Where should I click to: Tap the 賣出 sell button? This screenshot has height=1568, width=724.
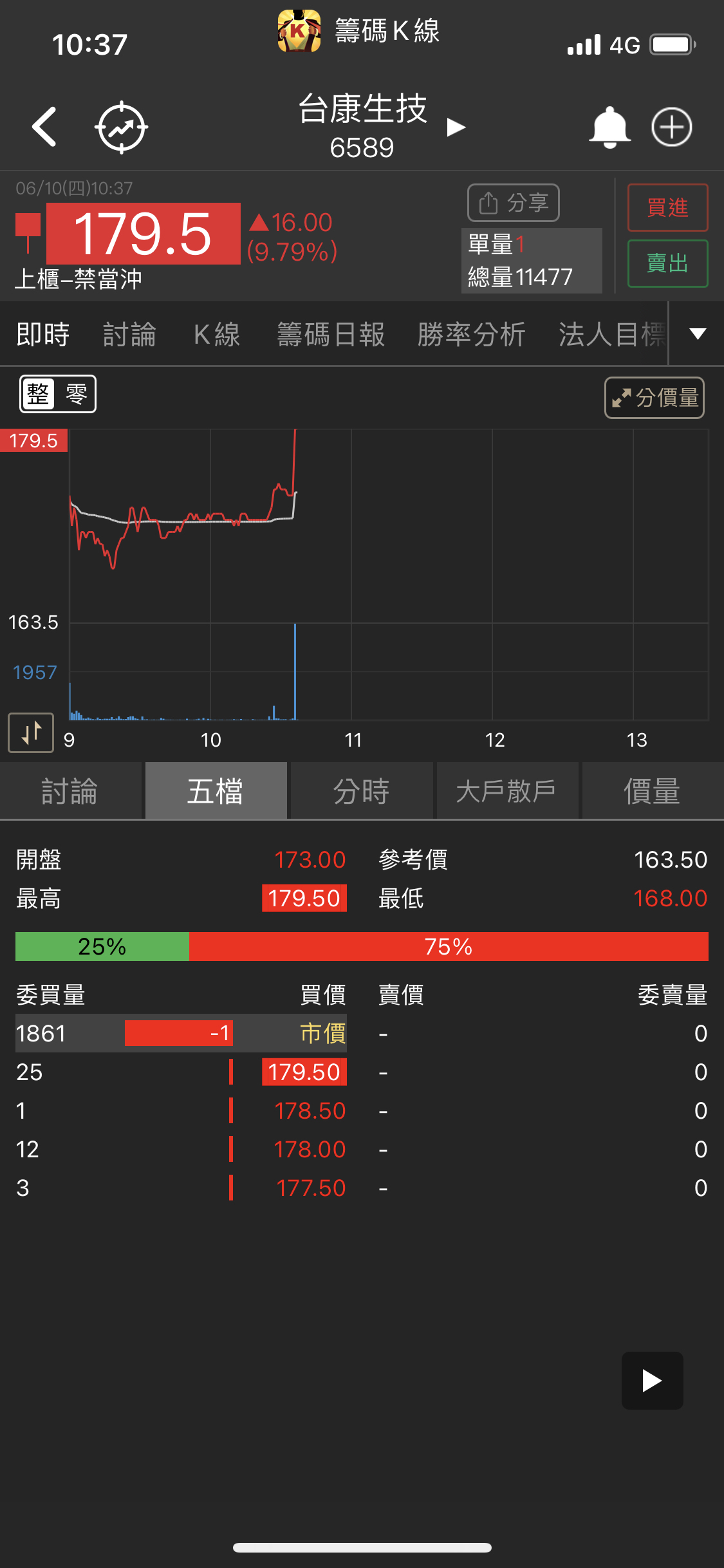point(667,263)
